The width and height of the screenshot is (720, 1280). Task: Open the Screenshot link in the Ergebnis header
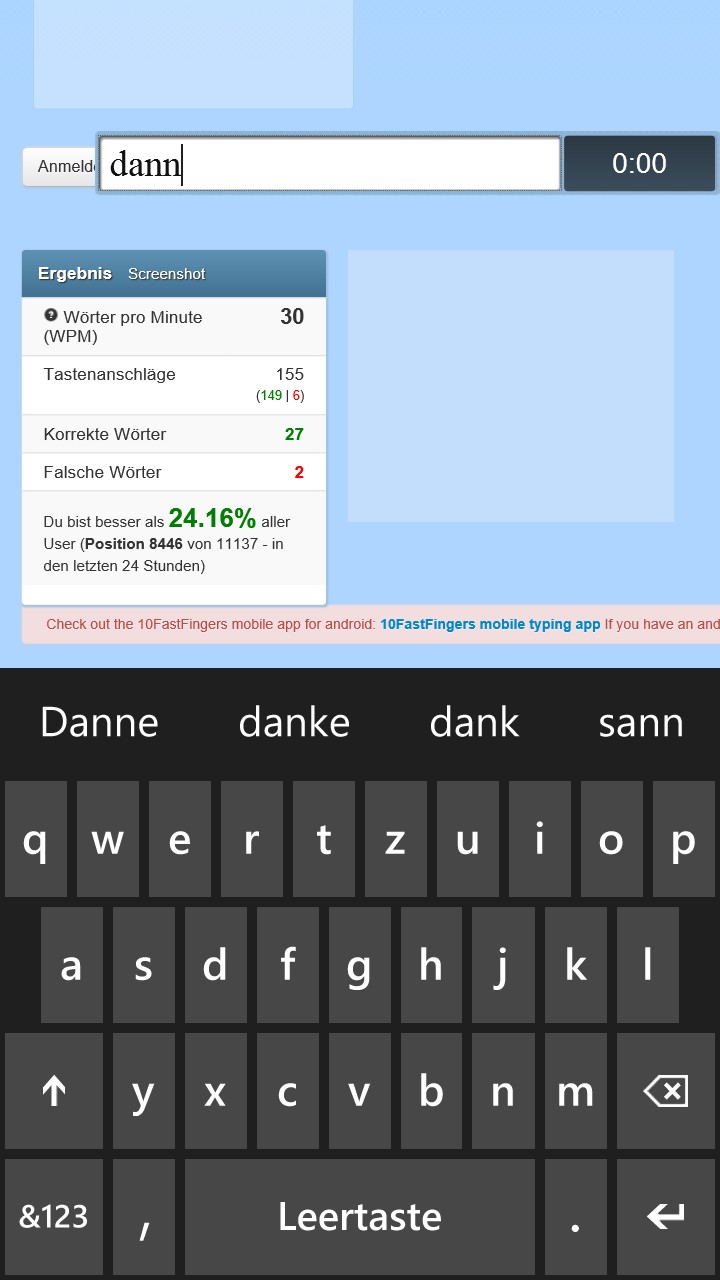pyautogui.click(x=166, y=274)
